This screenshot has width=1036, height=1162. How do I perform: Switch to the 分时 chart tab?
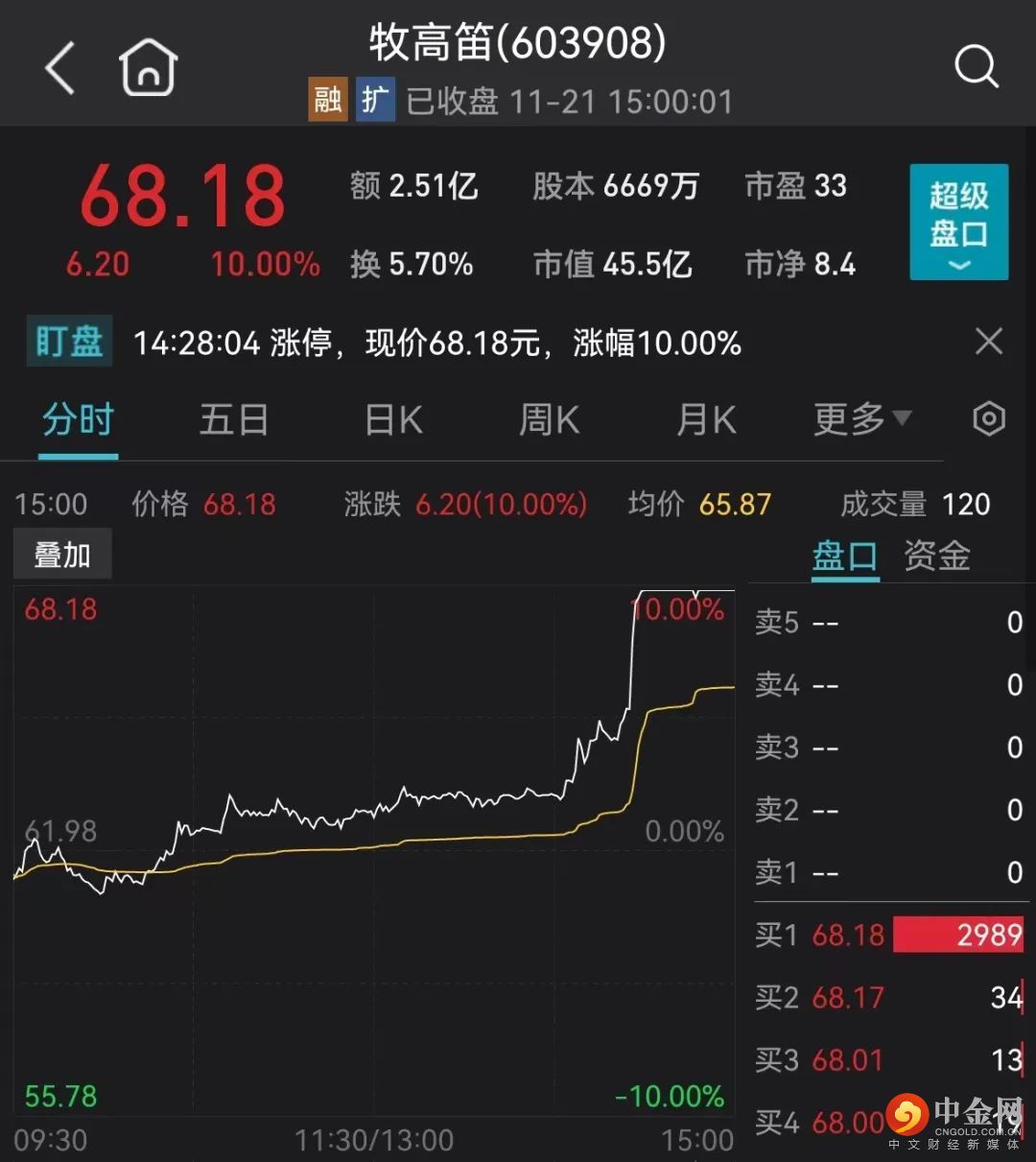78,420
